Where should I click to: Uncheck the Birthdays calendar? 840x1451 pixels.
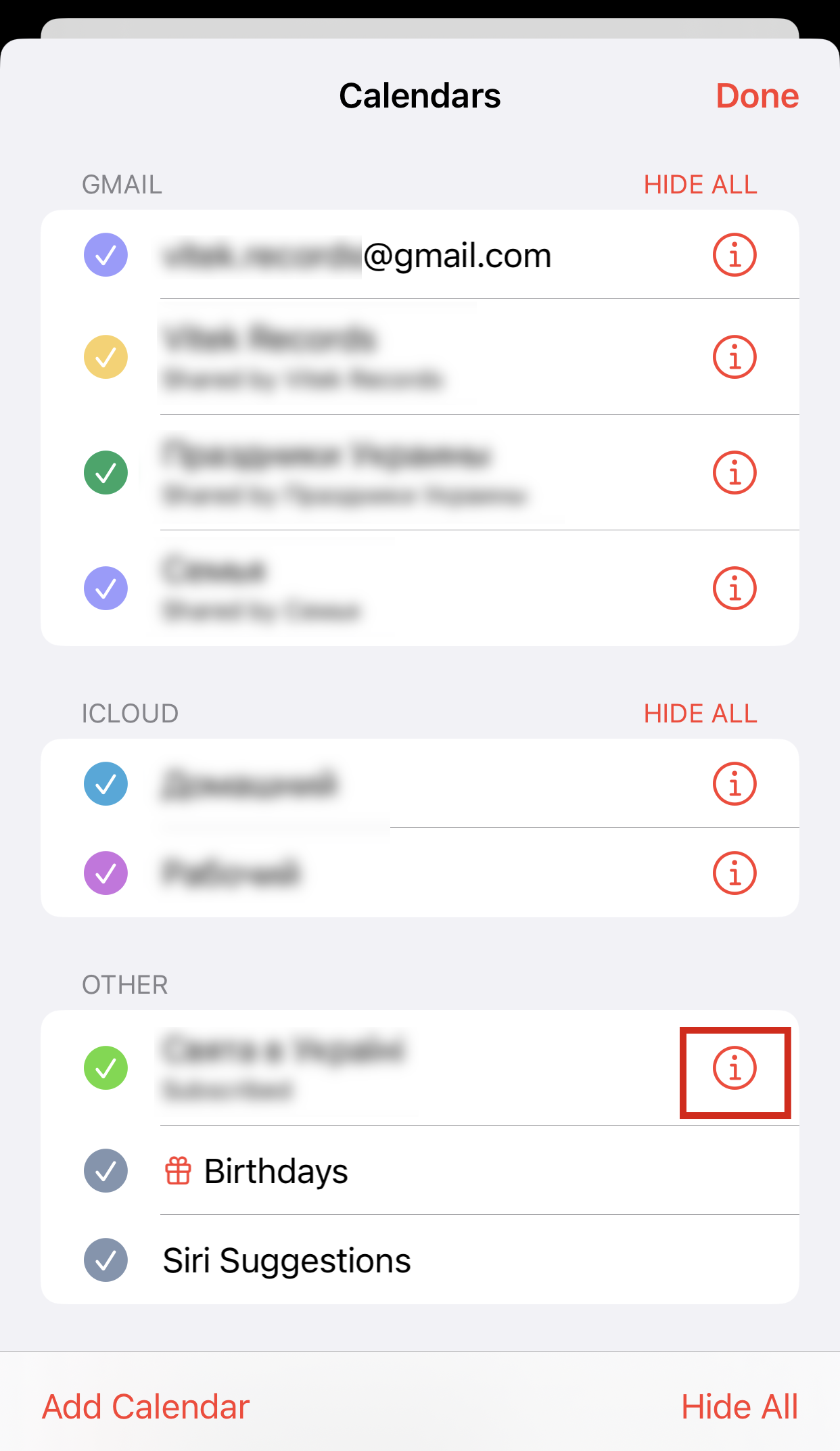point(106,1170)
